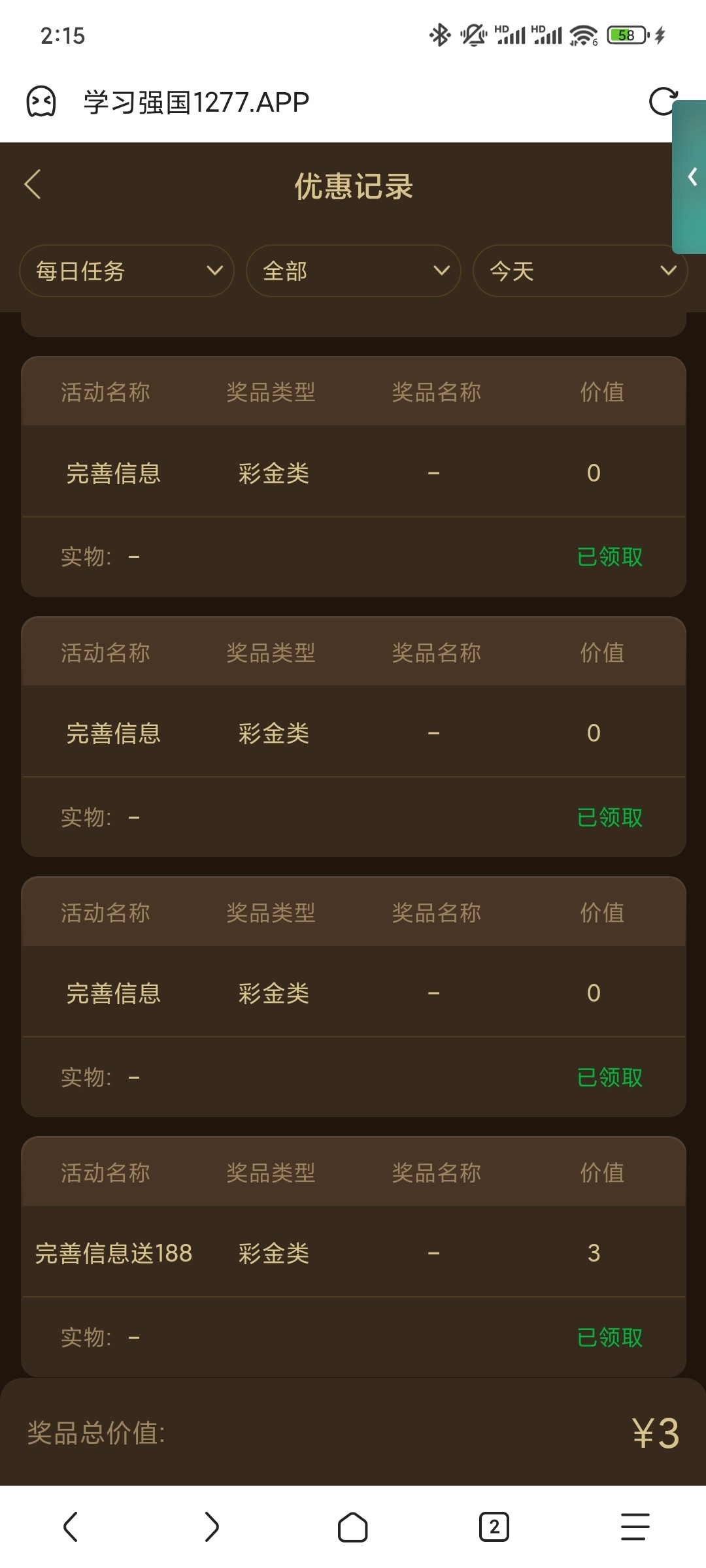Tap 已领取 on the third record

coord(610,1077)
